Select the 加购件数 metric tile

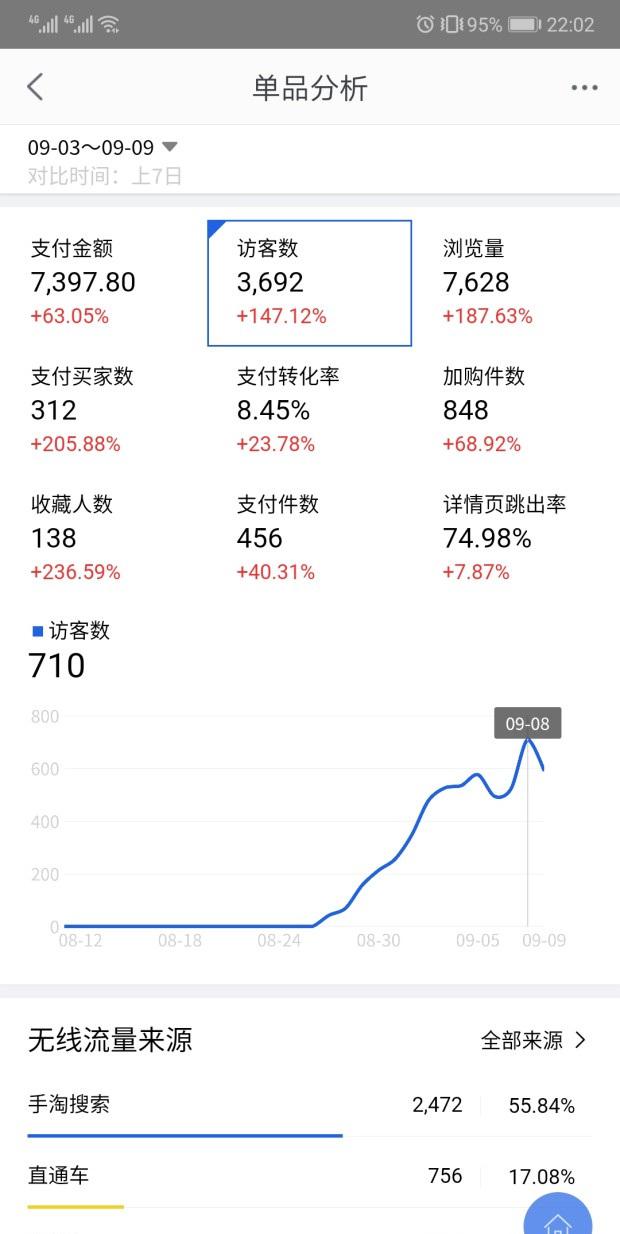516,410
